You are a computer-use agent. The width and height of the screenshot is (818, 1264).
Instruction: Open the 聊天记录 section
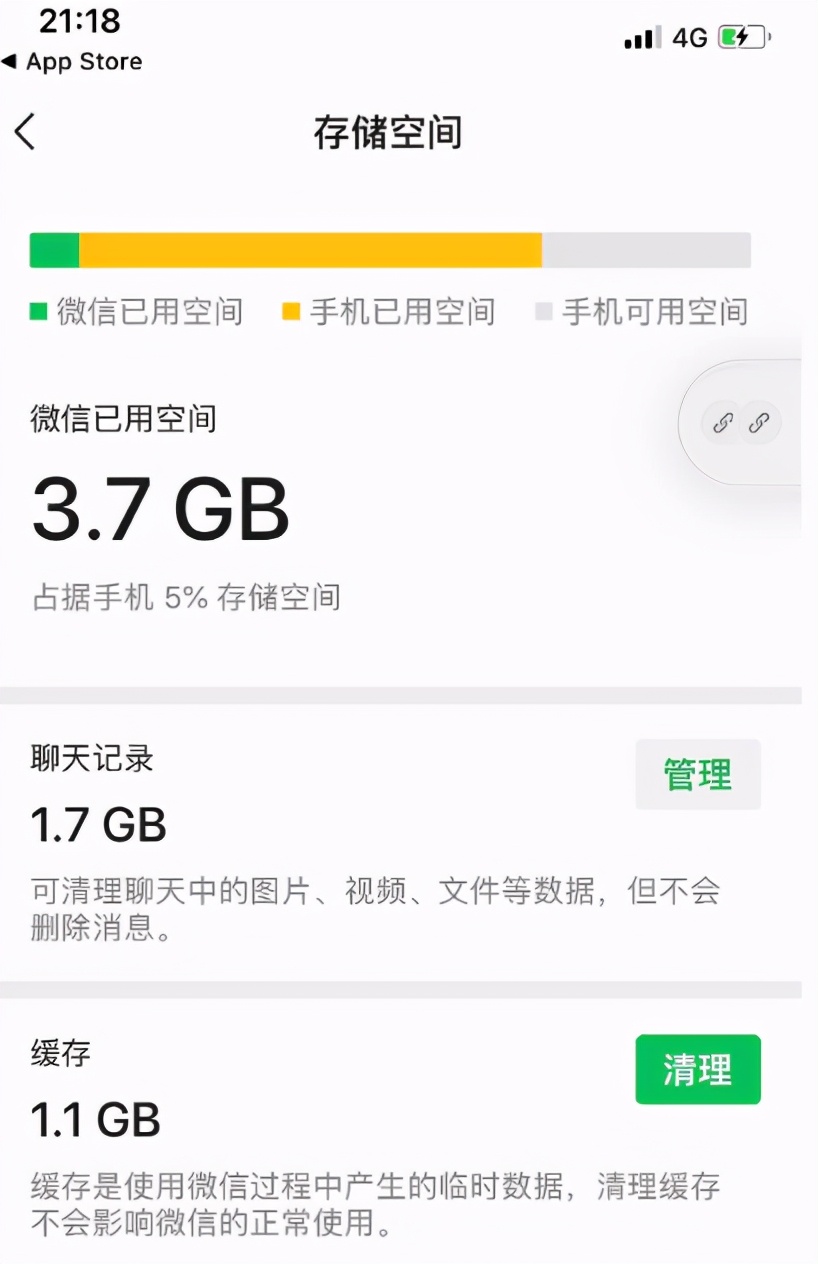click(x=91, y=759)
